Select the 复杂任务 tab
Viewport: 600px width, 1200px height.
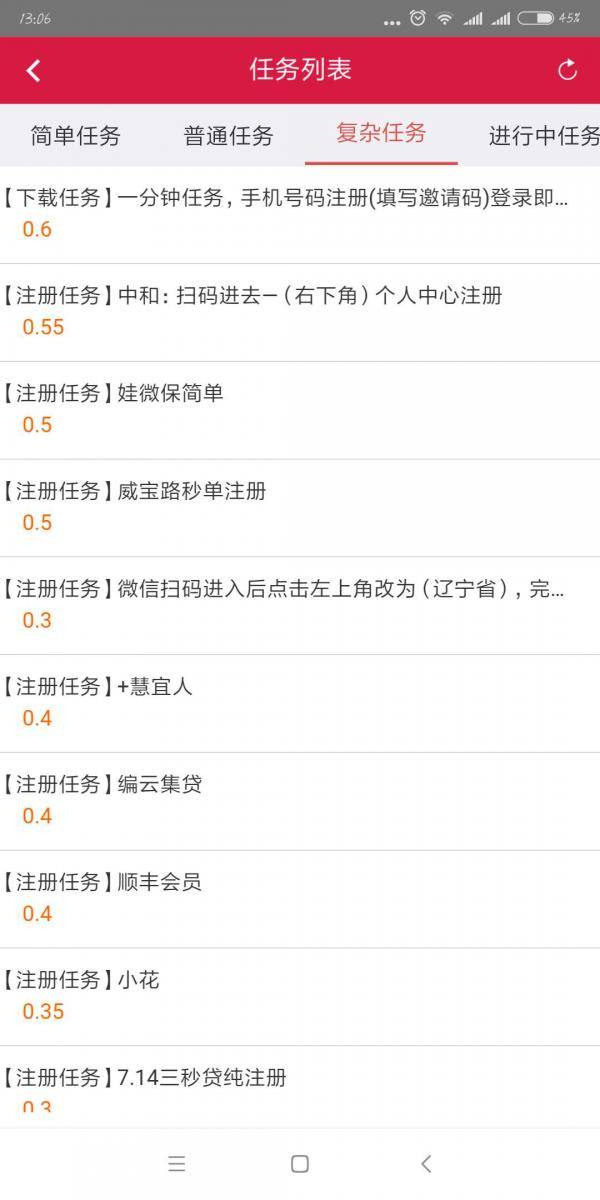[381, 134]
